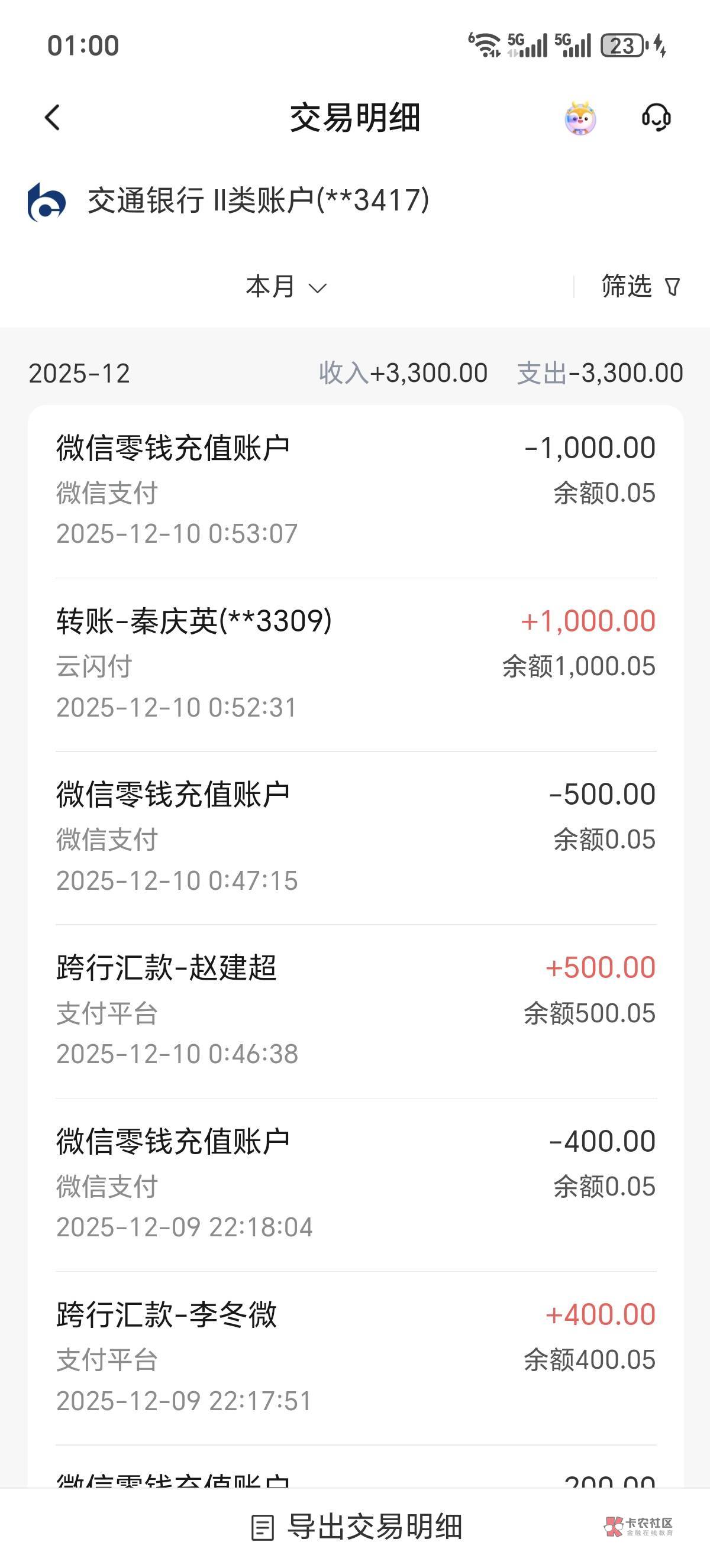Viewport: 710px width, 1568px height.
Task: Open the -500.00 微信零钱充值账户 transaction
Action: tap(356, 838)
